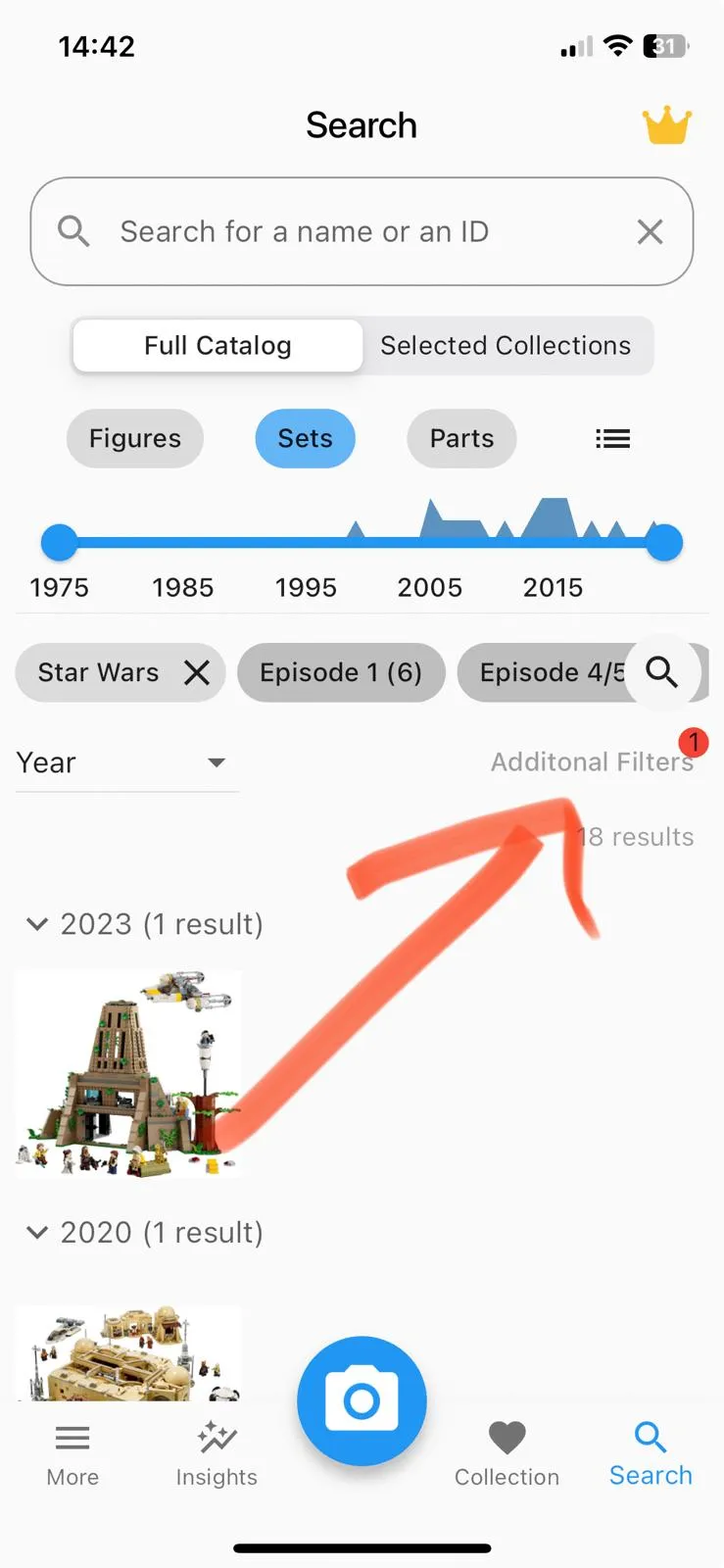
Task: Toggle the list view icon
Action: 612,439
